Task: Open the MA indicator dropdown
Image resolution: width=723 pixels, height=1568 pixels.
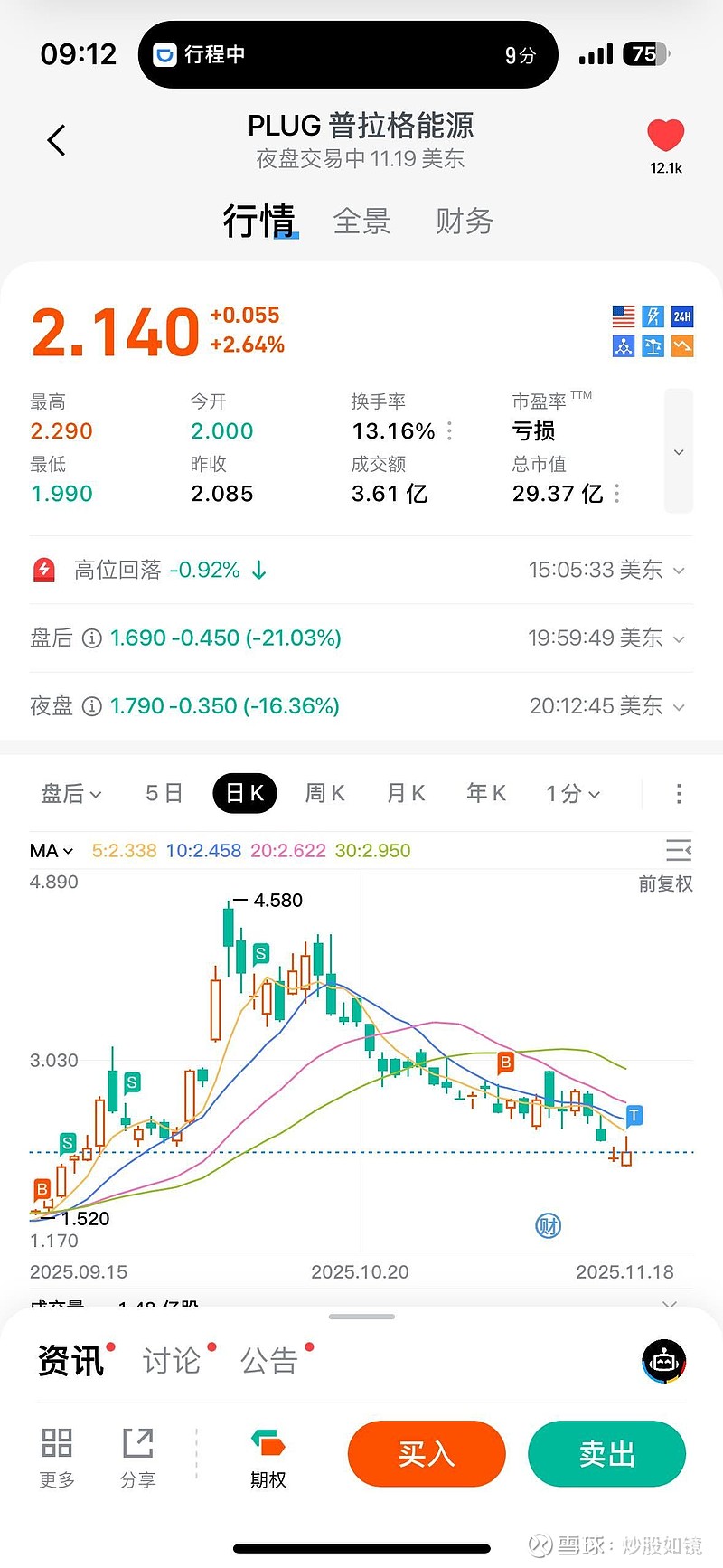Action: [x=51, y=851]
